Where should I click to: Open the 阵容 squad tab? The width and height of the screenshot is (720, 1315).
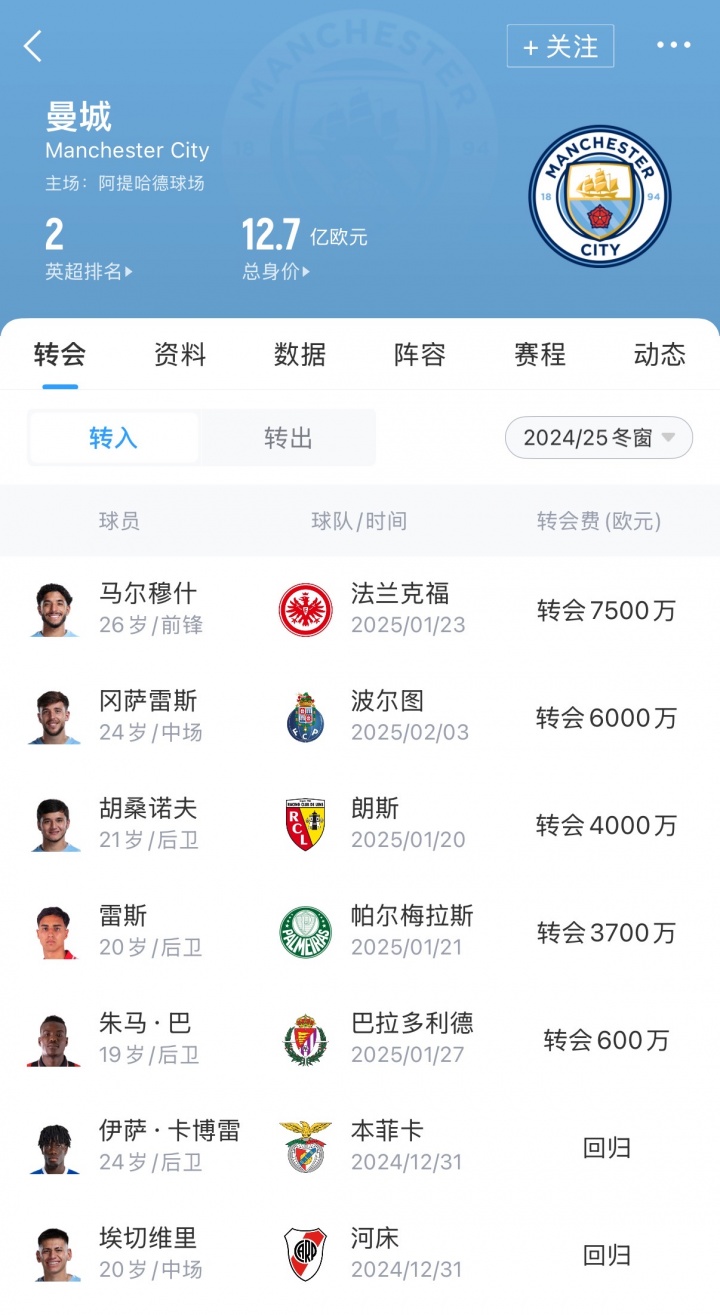420,354
